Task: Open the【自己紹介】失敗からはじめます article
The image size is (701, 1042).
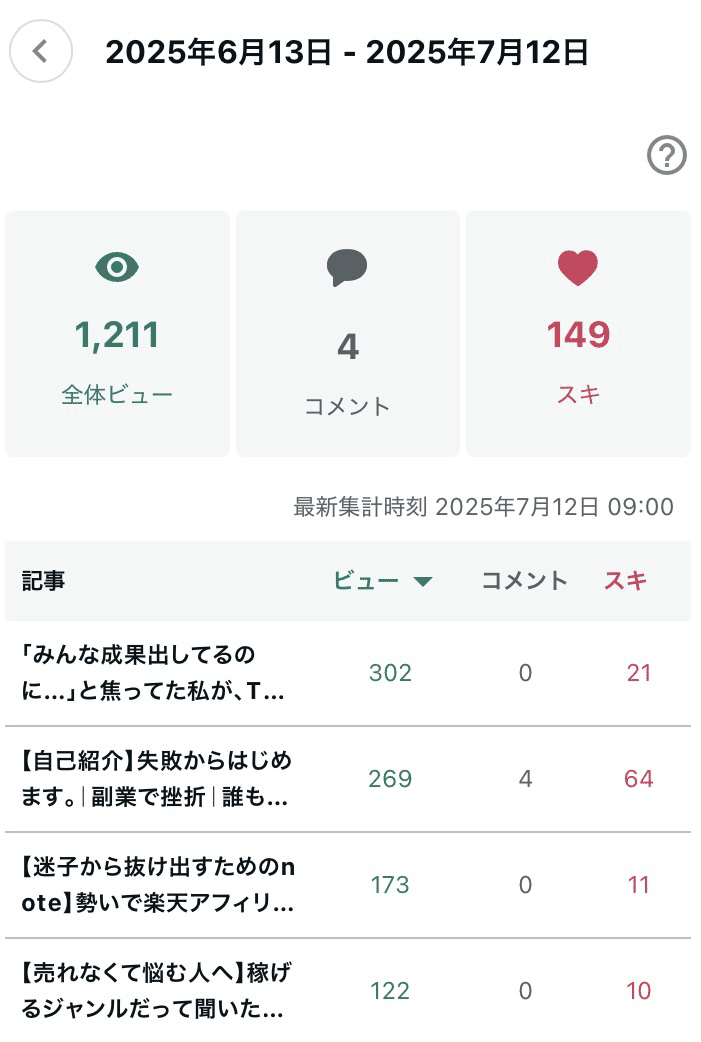Action: click(156, 779)
